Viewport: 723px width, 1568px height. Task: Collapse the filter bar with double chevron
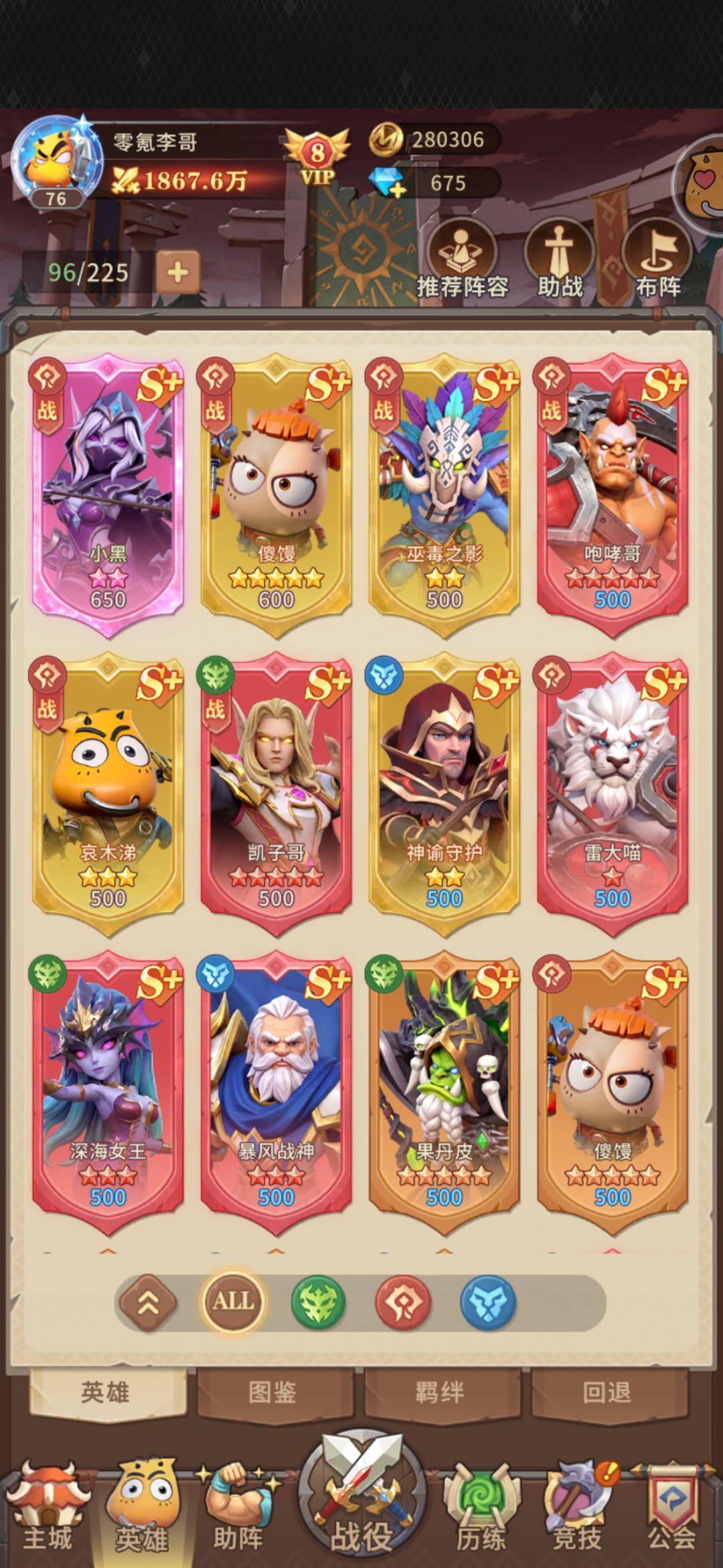pyautogui.click(x=148, y=1302)
